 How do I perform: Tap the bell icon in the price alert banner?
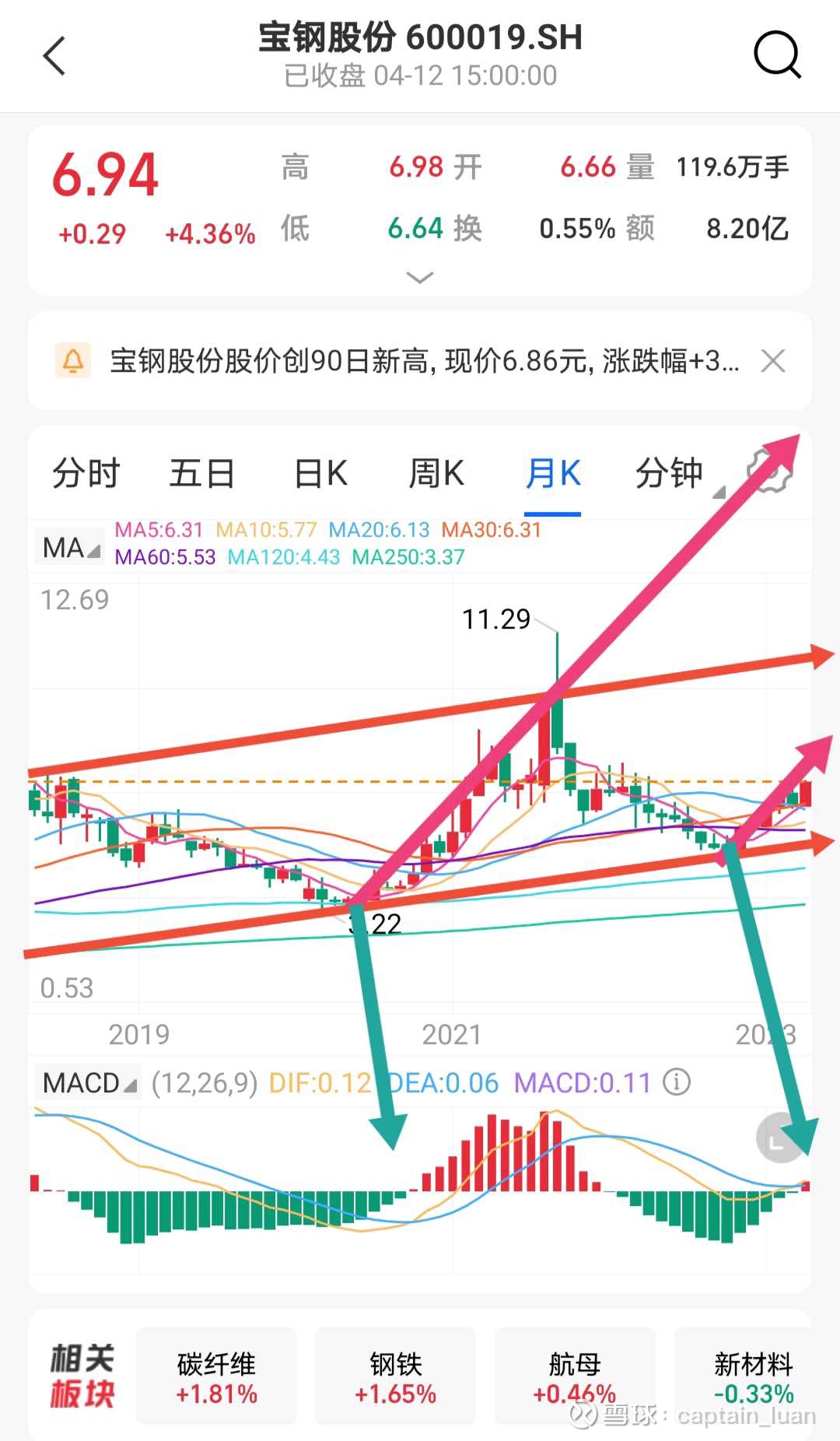coord(74,360)
